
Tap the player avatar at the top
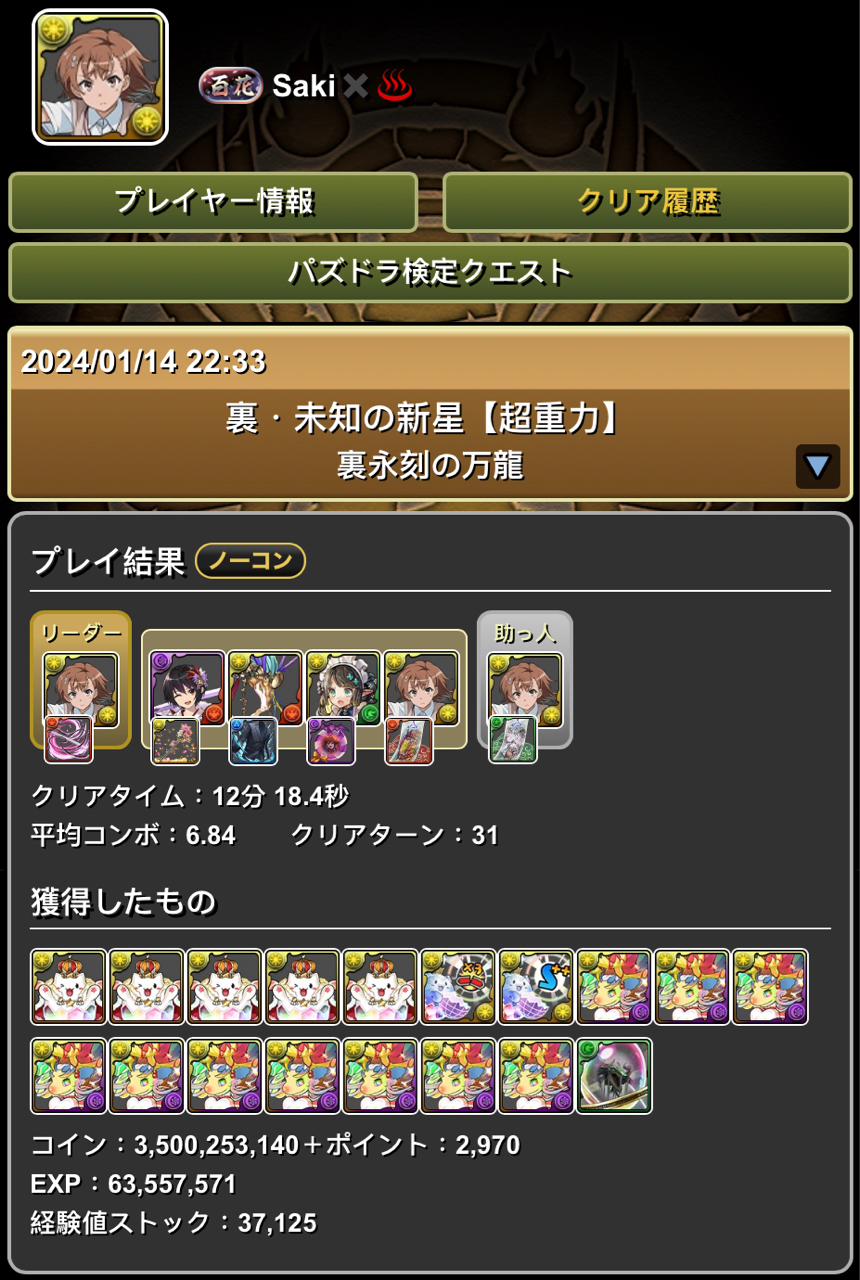100,78
